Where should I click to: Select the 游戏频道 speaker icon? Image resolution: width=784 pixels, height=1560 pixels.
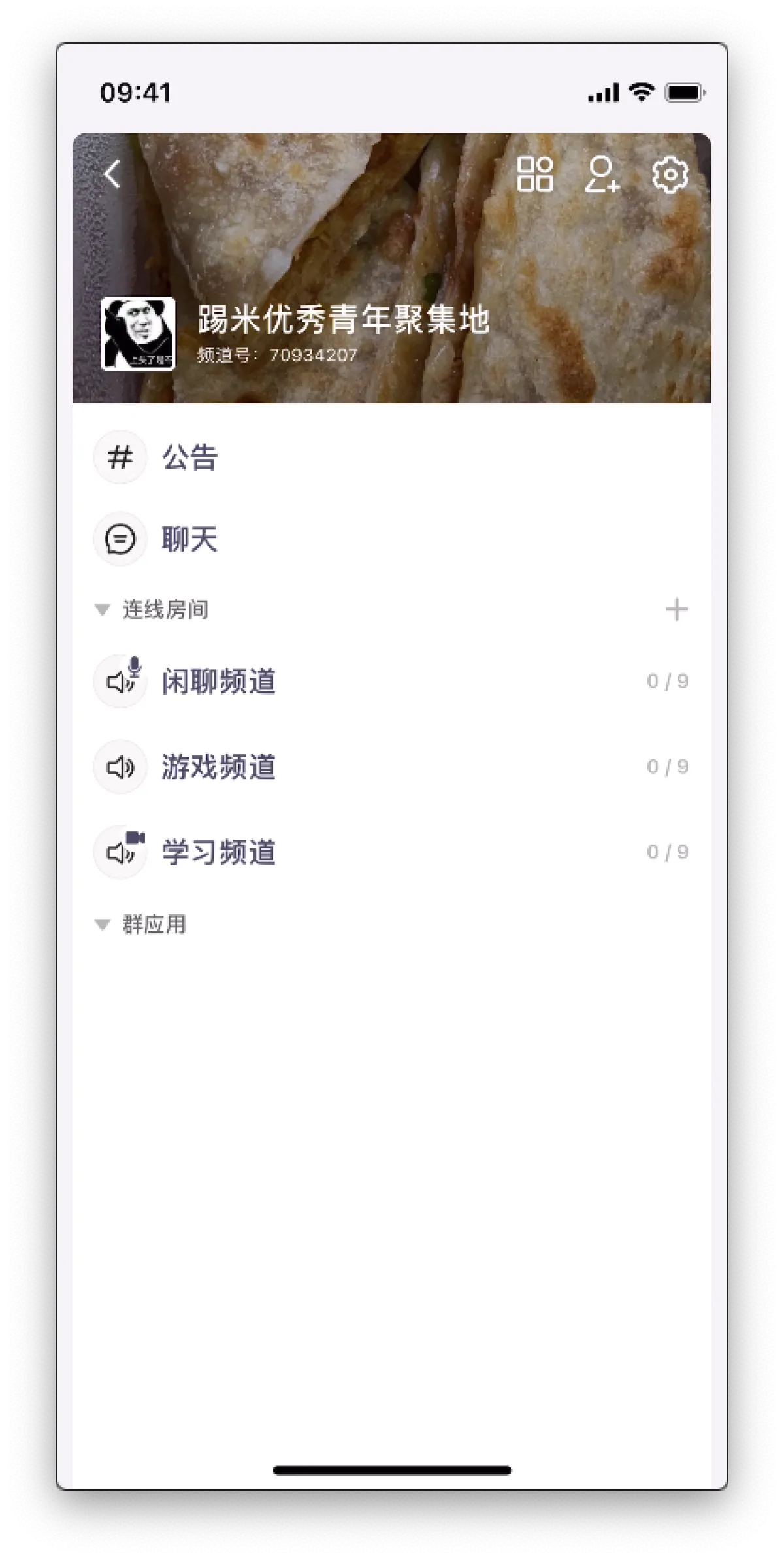pyautogui.click(x=120, y=767)
